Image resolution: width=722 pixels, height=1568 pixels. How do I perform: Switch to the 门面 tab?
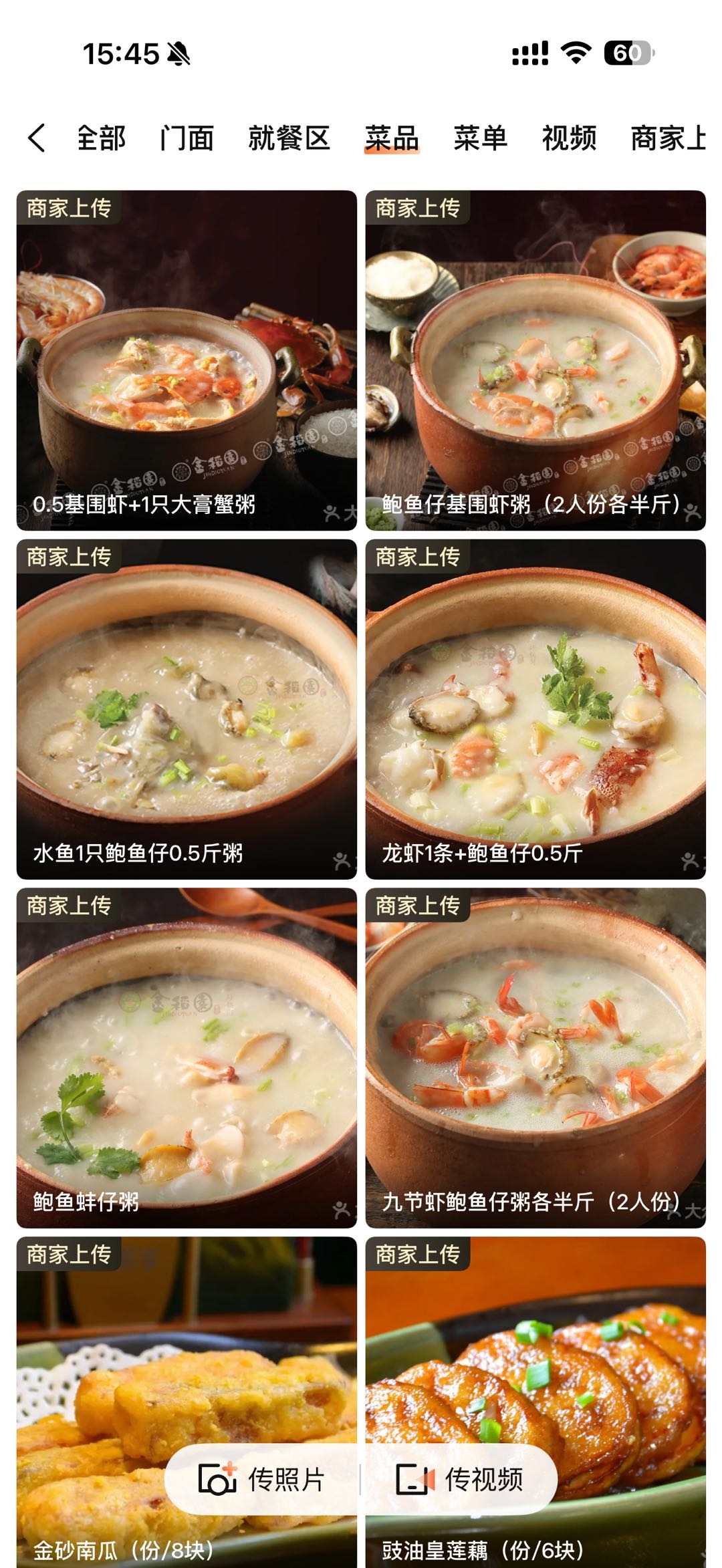[x=187, y=138]
